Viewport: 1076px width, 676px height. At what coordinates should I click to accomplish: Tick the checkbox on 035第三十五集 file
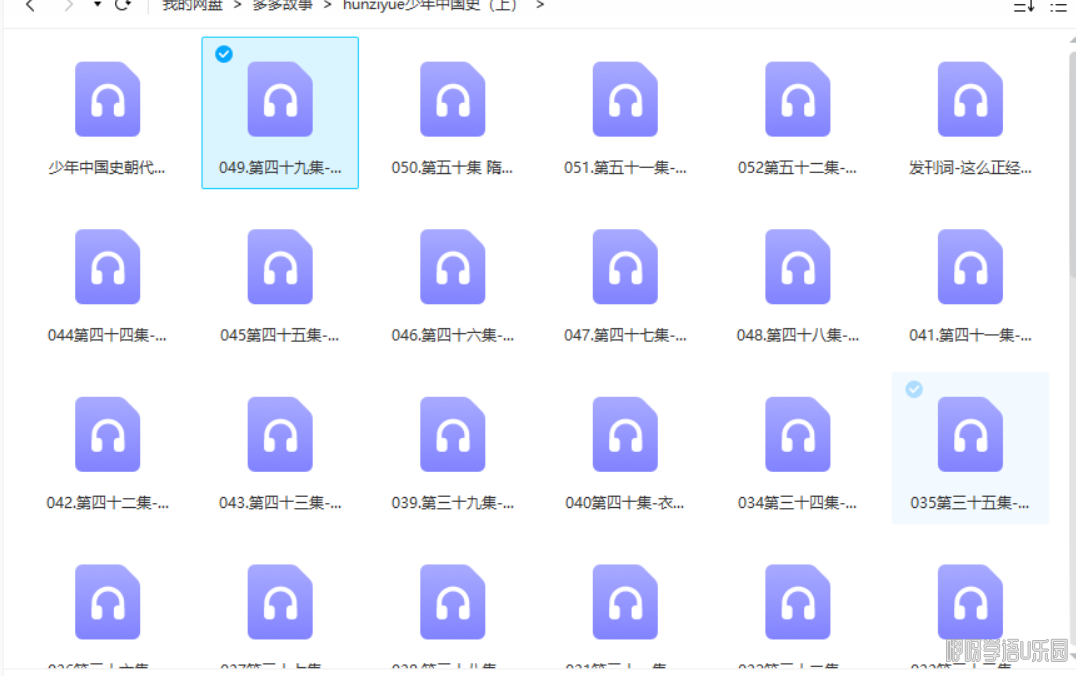click(914, 389)
